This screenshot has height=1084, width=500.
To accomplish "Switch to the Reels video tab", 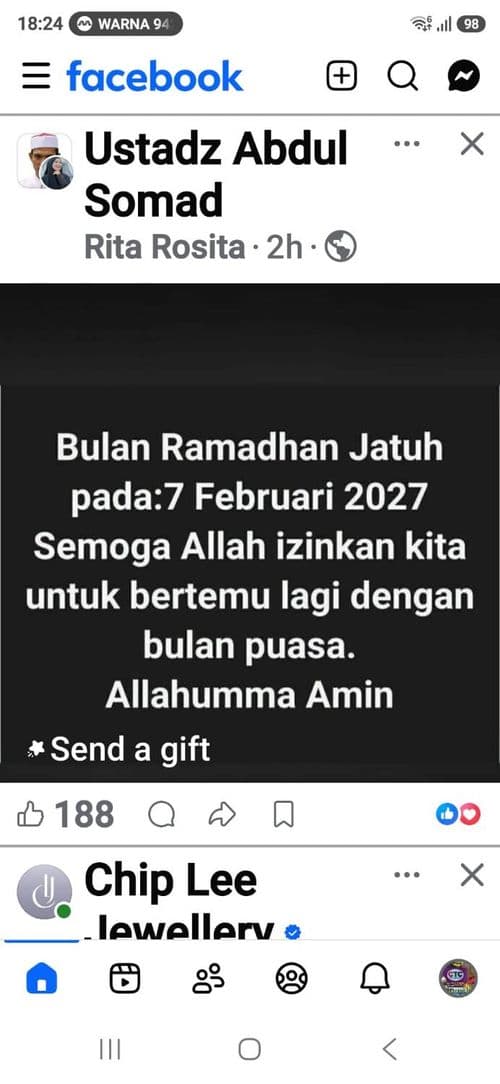I will click(125, 978).
